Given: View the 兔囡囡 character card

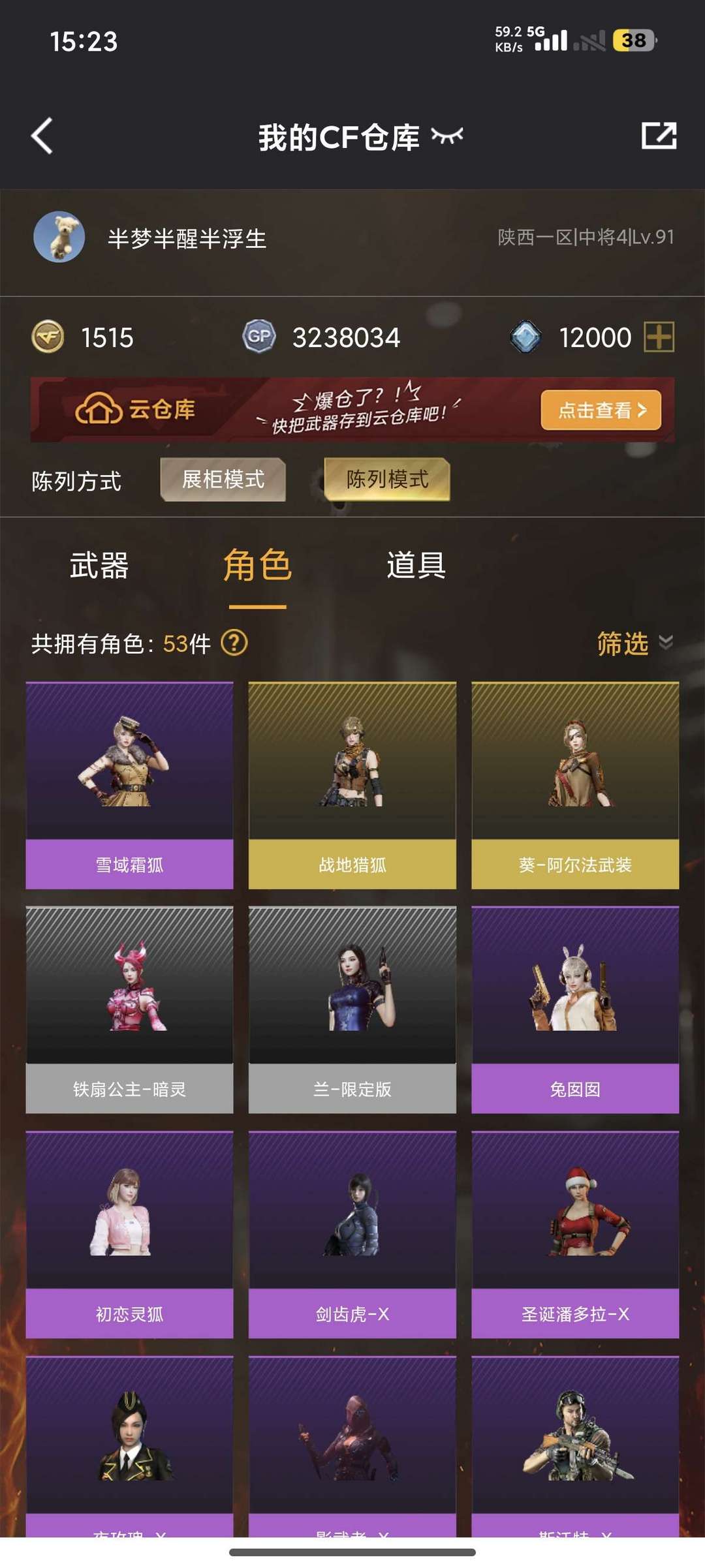Looking at the screenshot, I should tap(575, 1009).
